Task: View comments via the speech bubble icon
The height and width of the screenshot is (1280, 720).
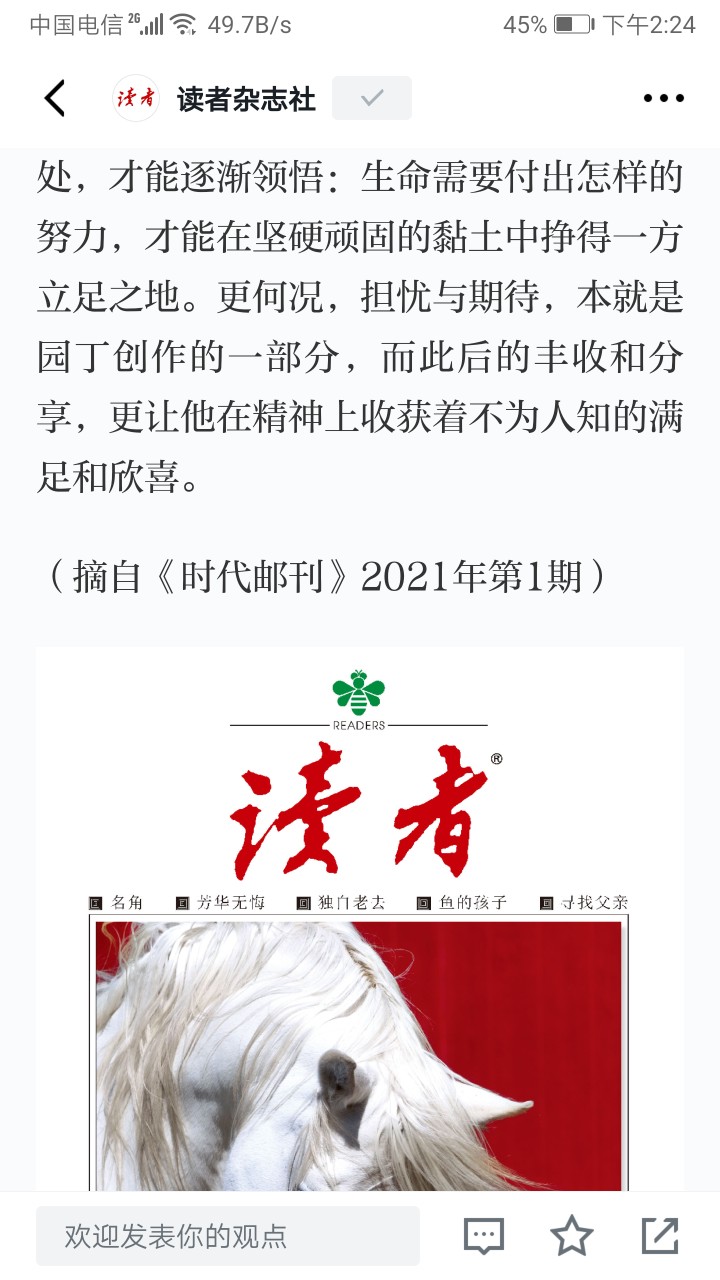Action: point(484,1236)
